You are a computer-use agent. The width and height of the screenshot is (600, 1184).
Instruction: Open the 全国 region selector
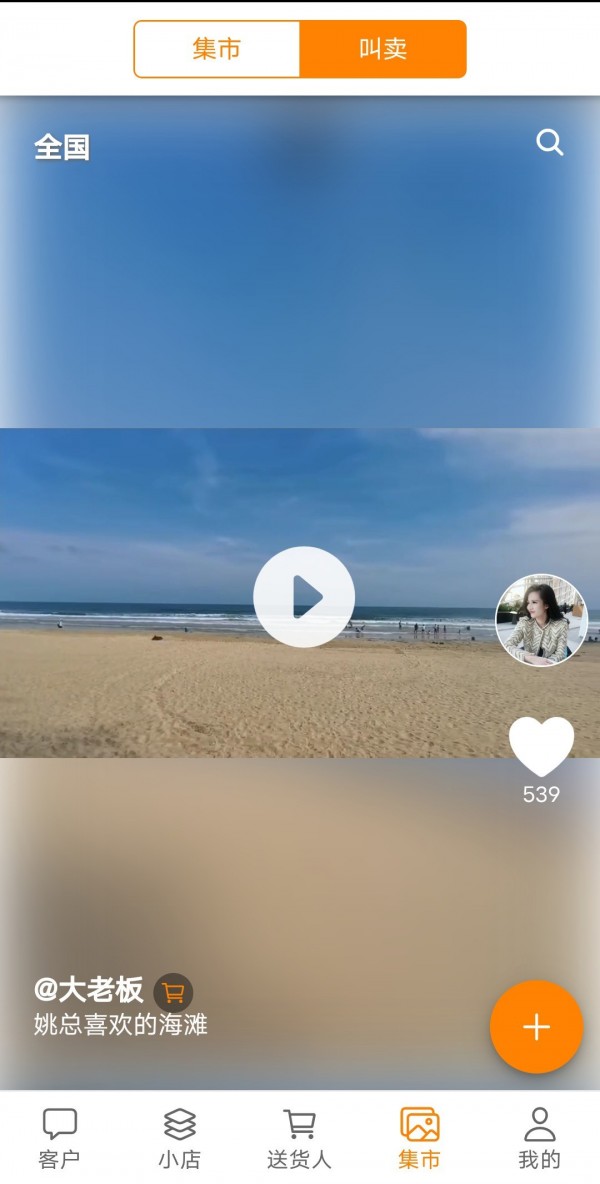[62, 148]
